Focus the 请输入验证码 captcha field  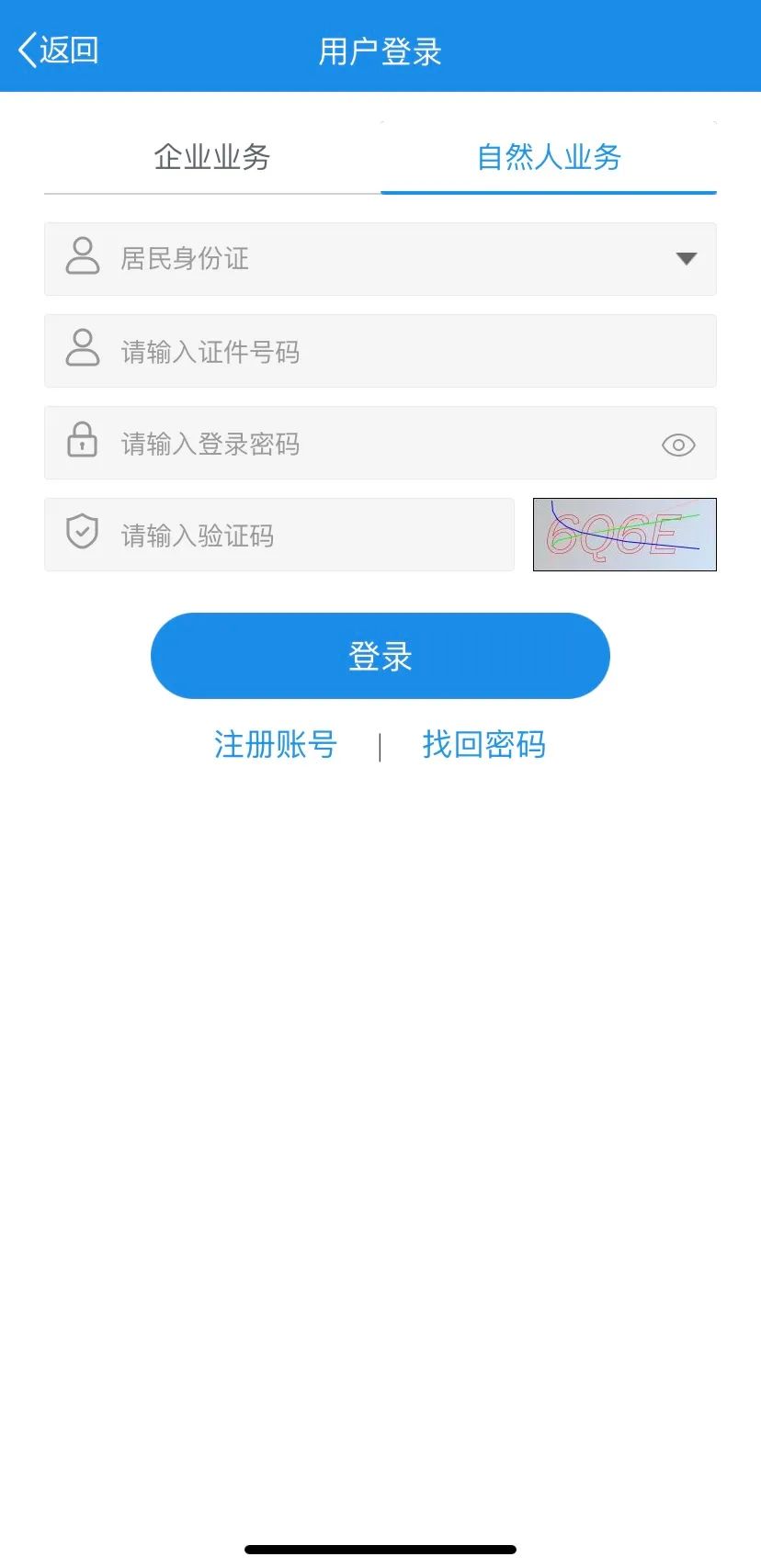pos(279,535)
